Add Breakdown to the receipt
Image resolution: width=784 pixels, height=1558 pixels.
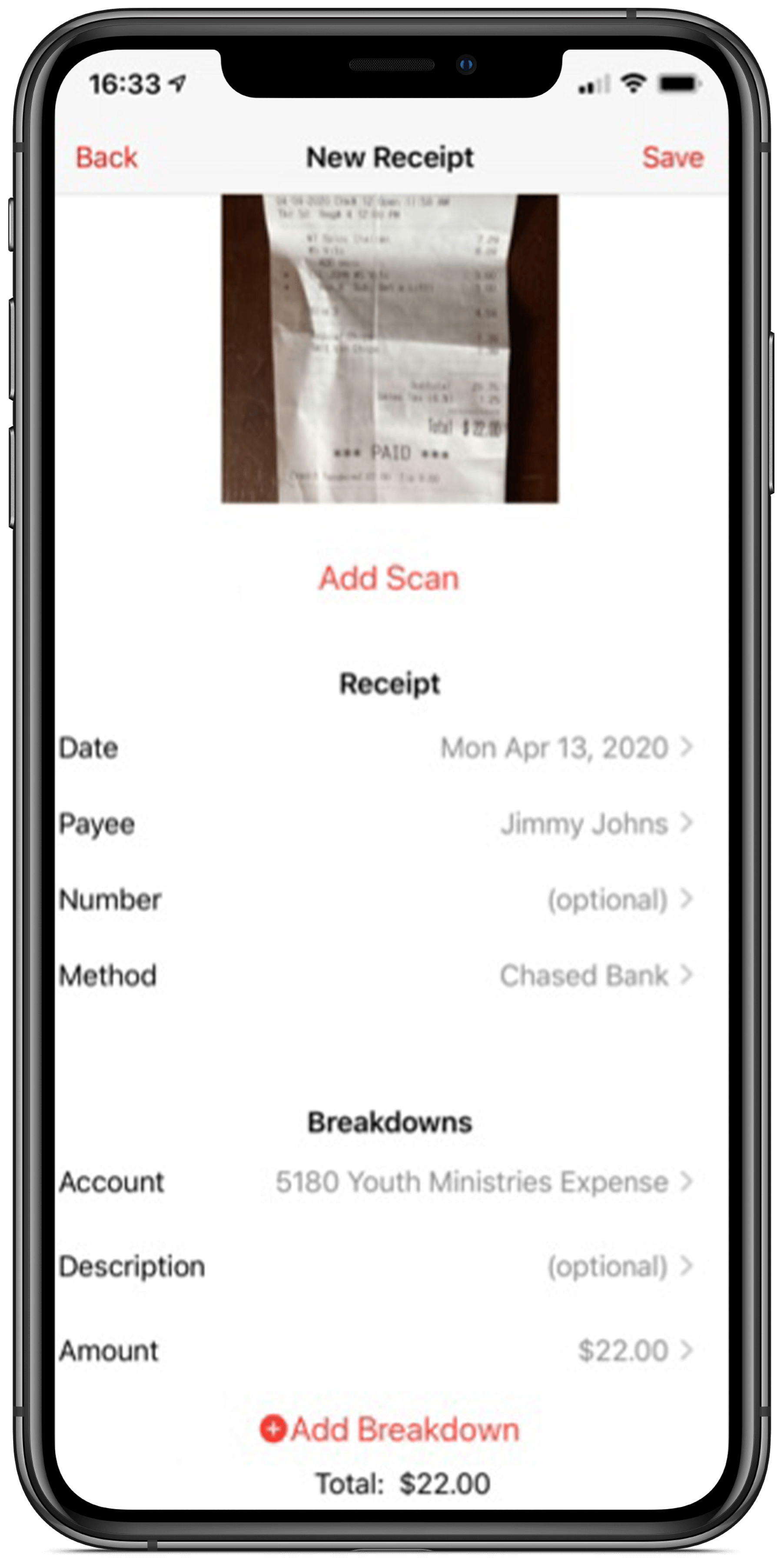389,1430
